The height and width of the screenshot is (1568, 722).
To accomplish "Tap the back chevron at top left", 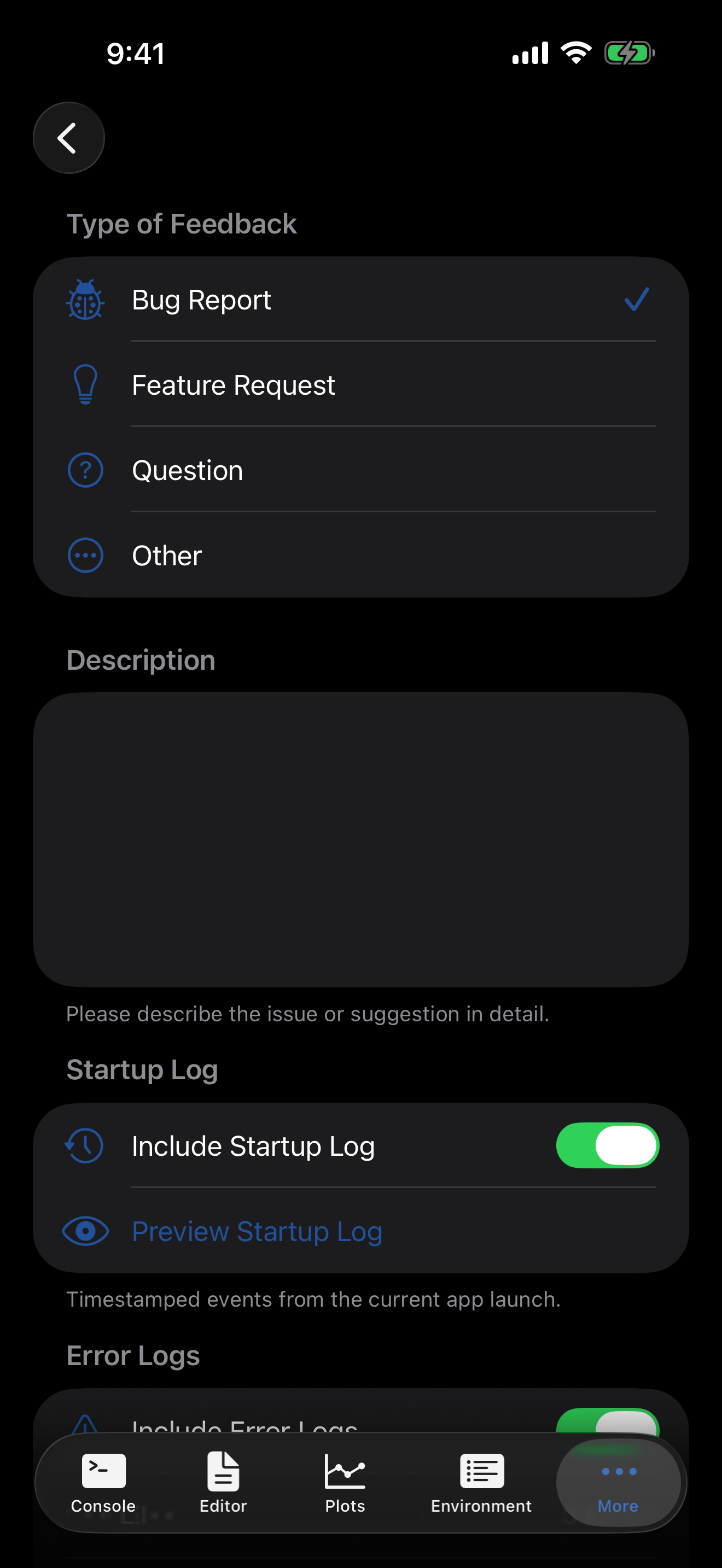I will (68, 137).
